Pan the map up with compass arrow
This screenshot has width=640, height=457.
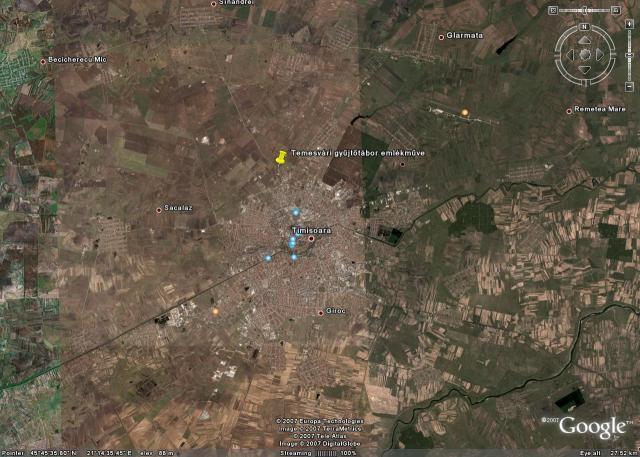click(585, 41)
